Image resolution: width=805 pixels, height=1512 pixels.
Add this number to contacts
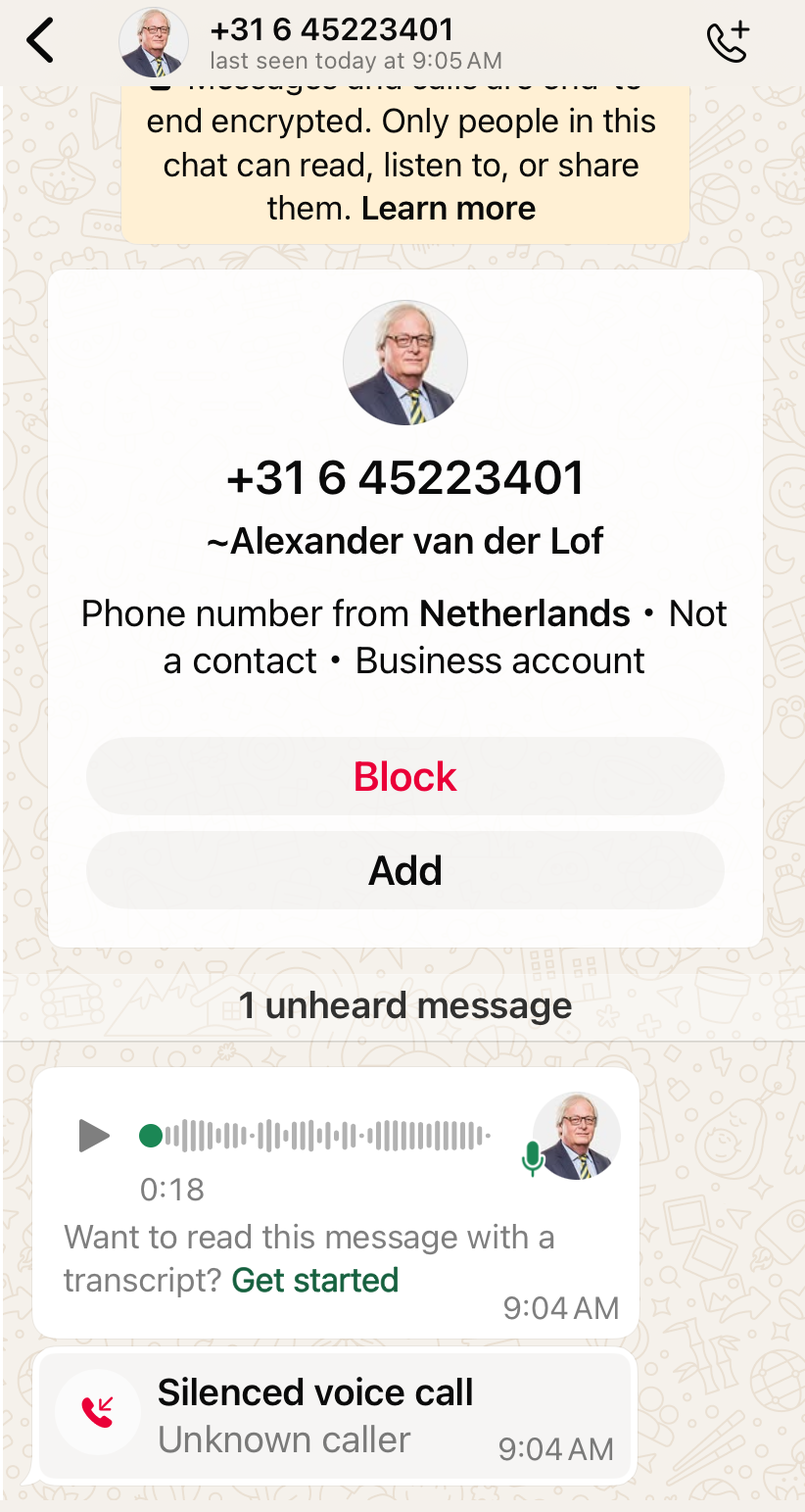[x=405, y=870]
